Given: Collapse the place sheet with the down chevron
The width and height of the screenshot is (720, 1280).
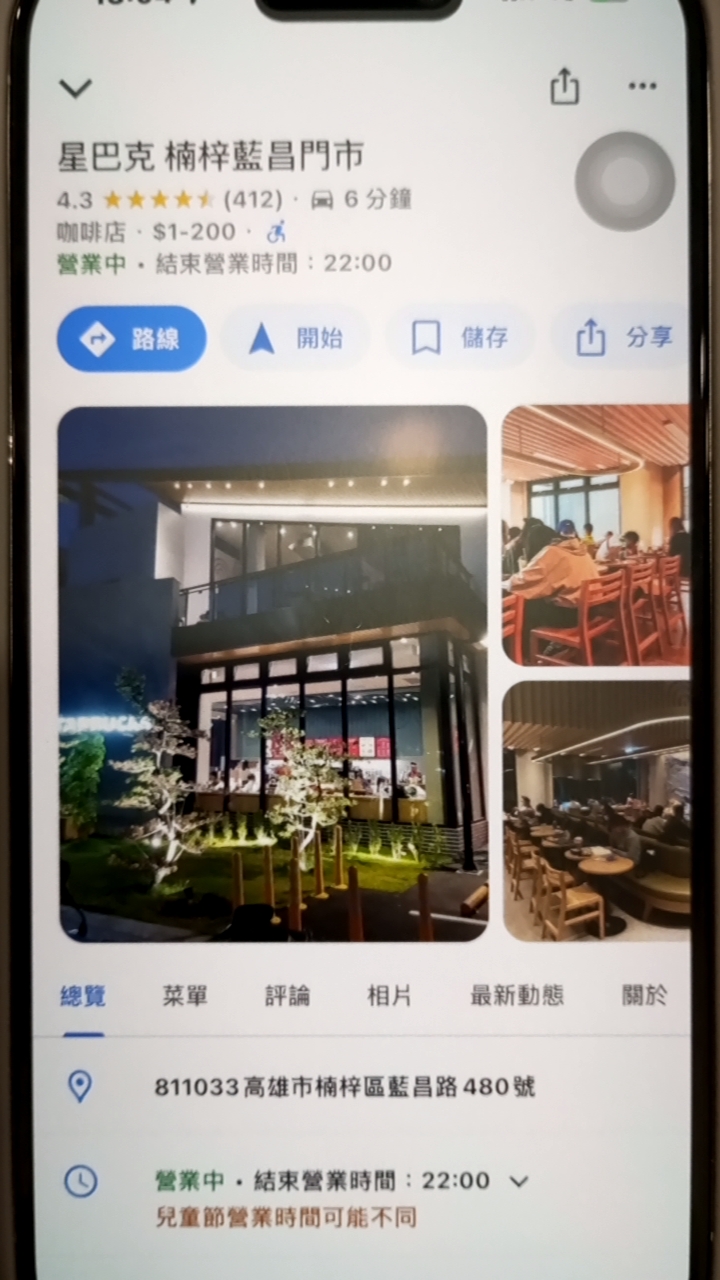Looking at the screenshot, I should point(75,88).
